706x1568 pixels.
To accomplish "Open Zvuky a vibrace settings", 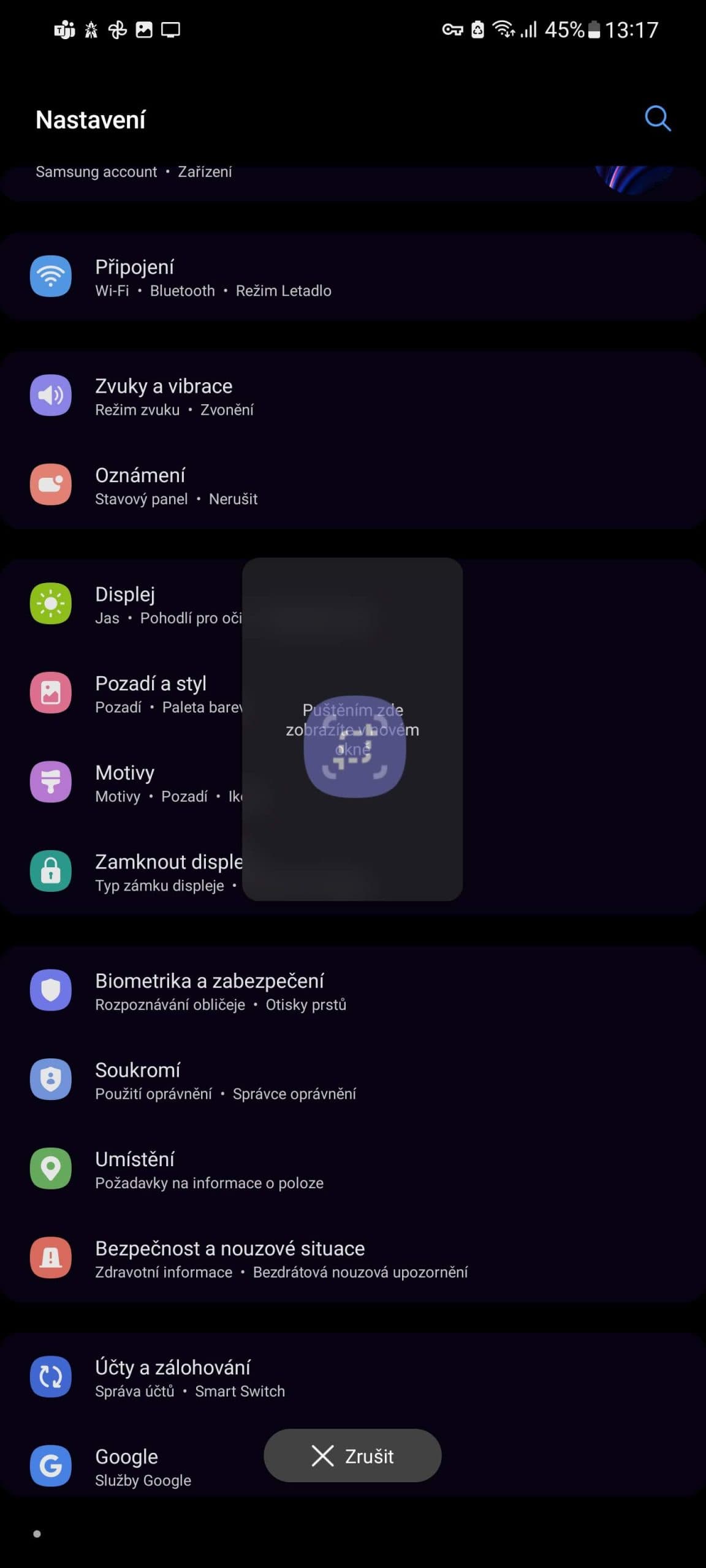I will point(164,396).
